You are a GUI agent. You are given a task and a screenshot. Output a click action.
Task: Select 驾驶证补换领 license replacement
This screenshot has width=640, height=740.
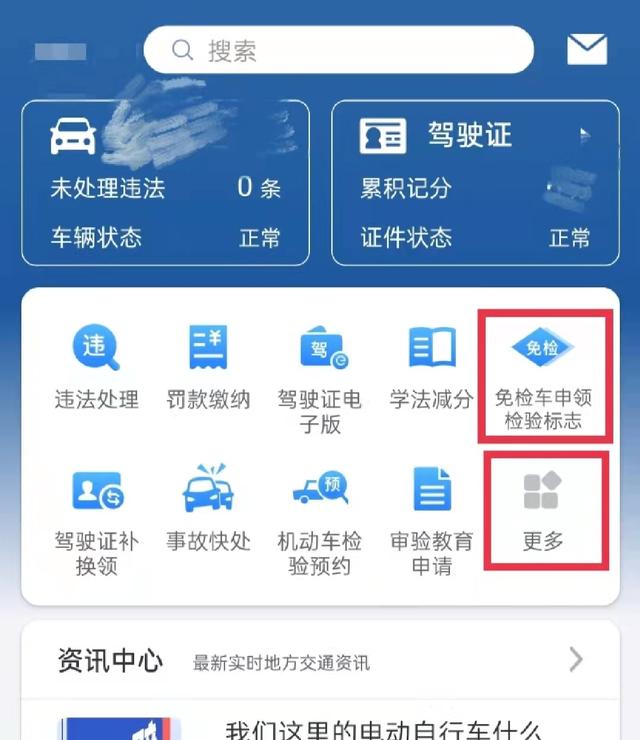pos(96,520)
